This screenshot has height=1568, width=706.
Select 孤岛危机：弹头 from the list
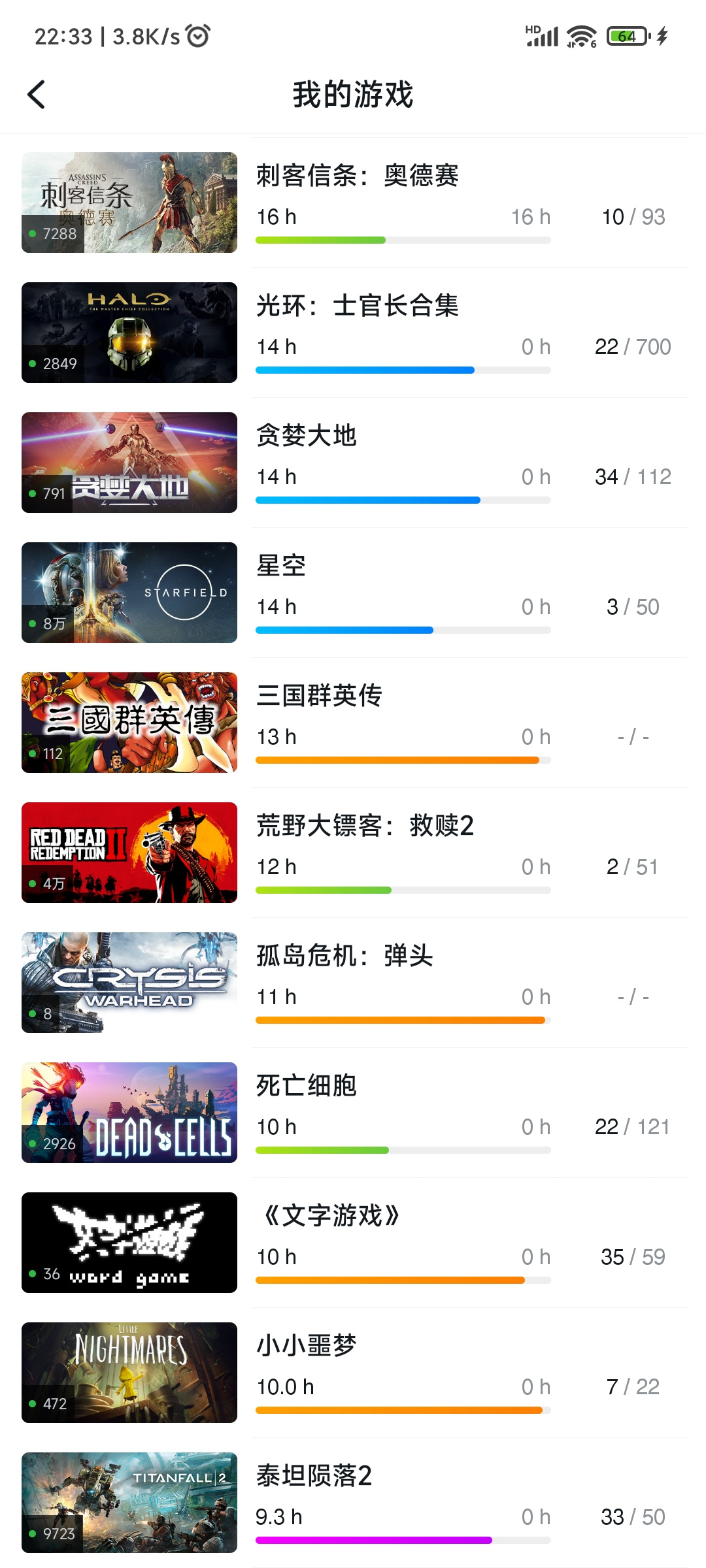coord(353,983)
